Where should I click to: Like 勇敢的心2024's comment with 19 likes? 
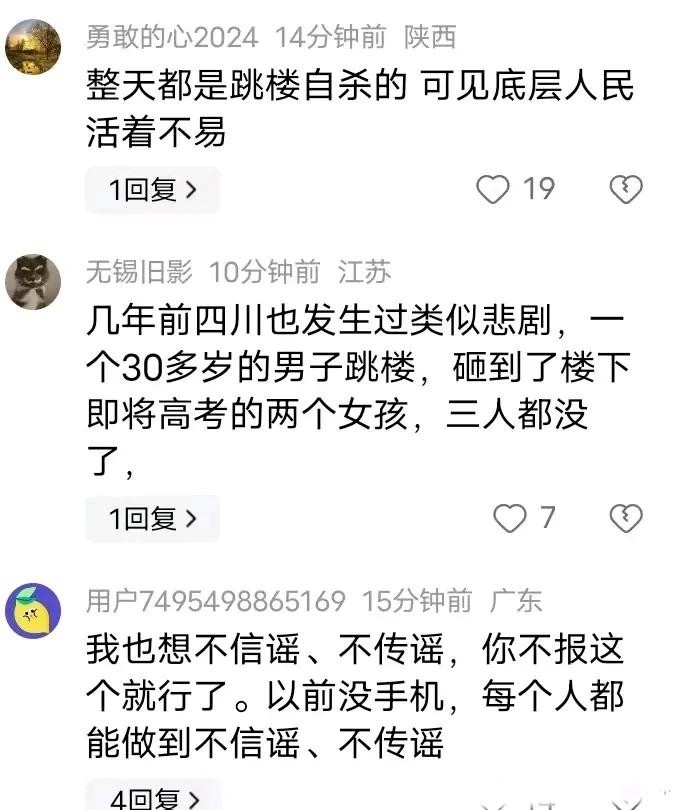coord(492,189)
